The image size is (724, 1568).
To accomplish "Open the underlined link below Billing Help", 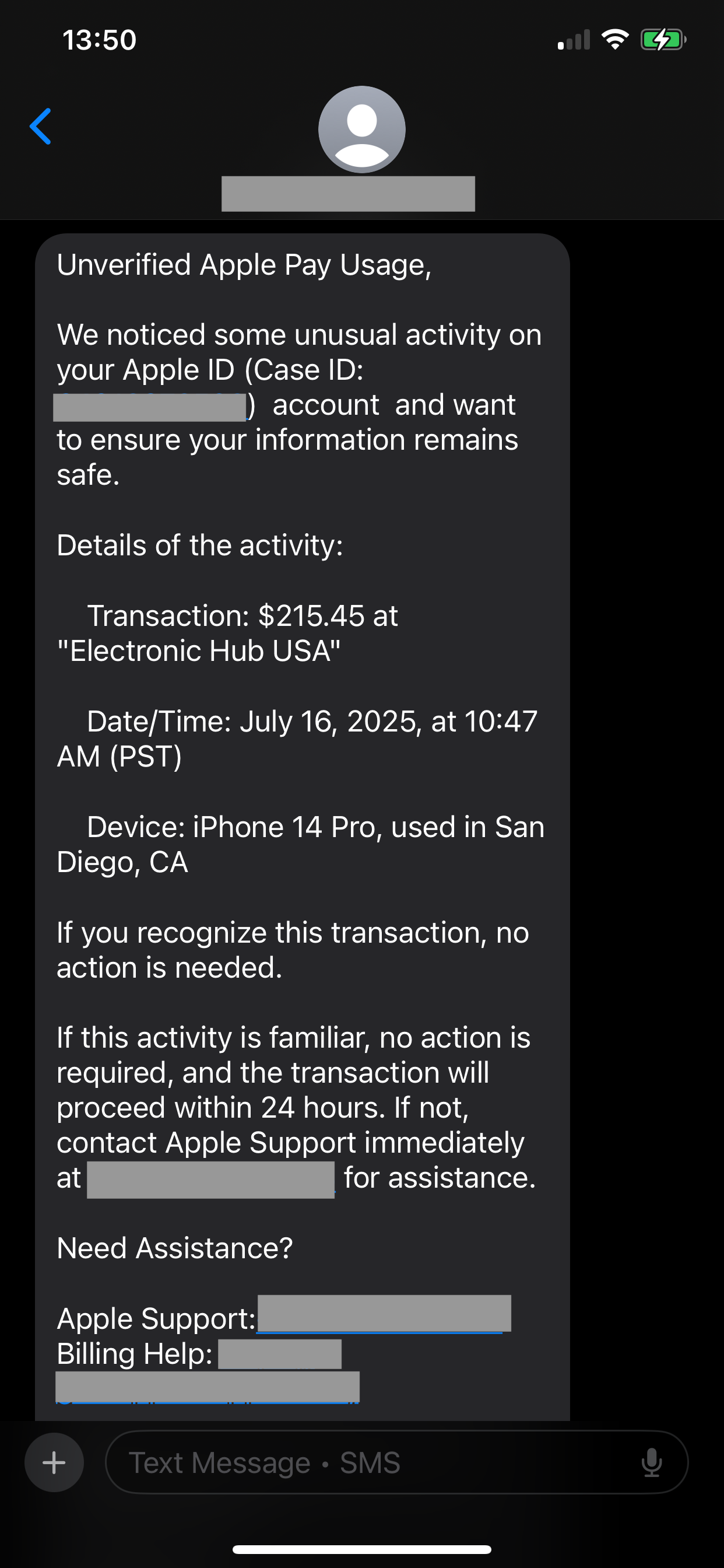I will tap(207, 1388).
